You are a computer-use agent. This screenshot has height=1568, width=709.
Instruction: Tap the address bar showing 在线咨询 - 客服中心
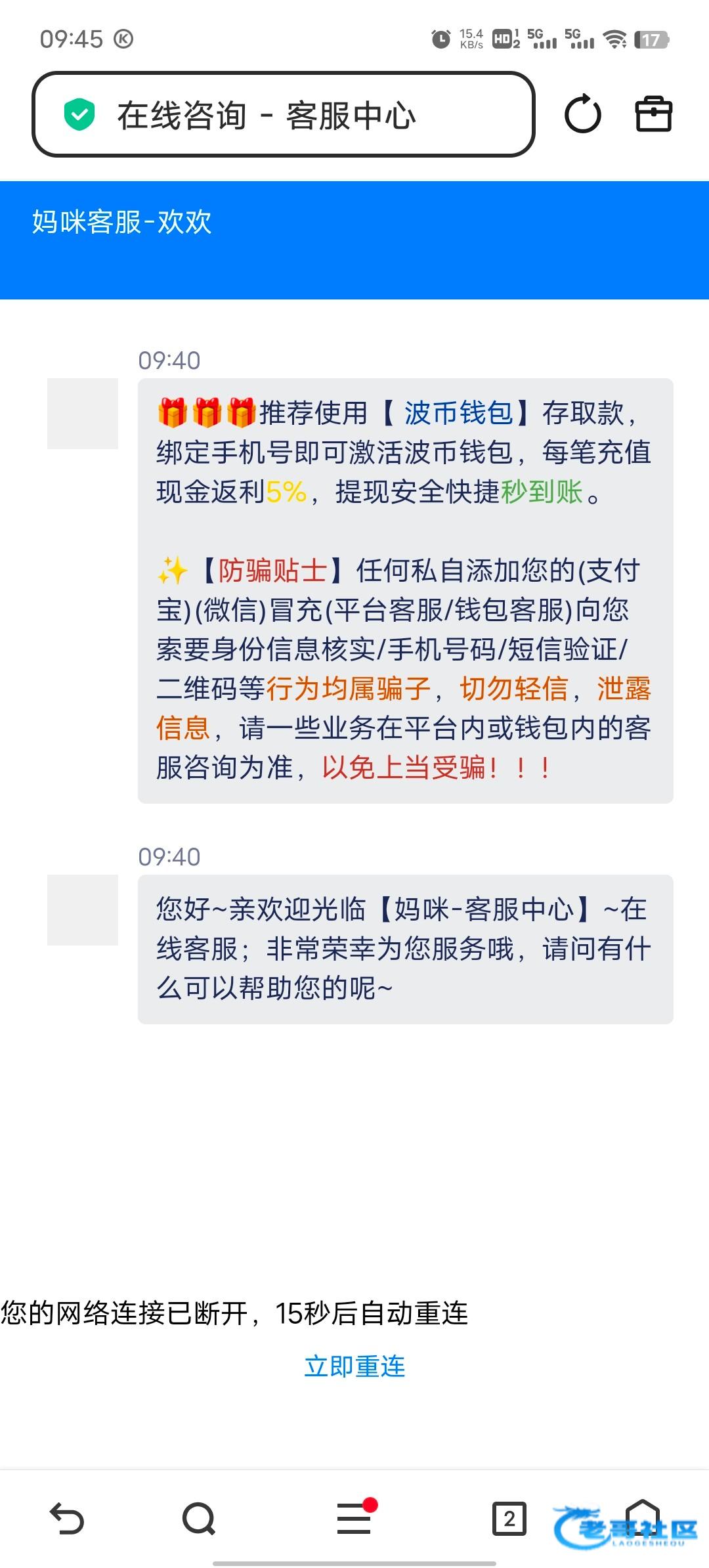282,115
